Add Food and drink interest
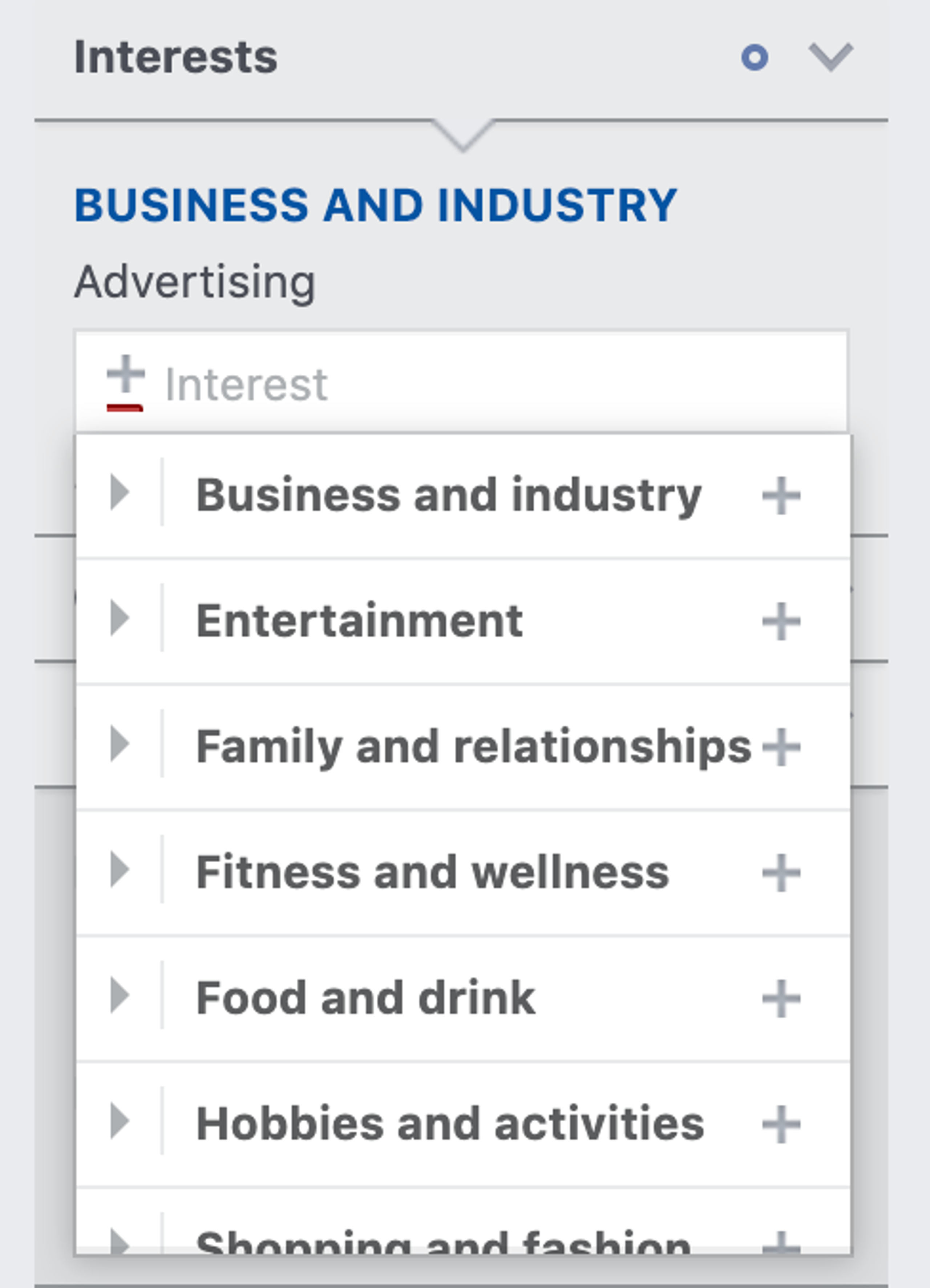The width and height of the screenshot is (930, 1288). point(781,999)
